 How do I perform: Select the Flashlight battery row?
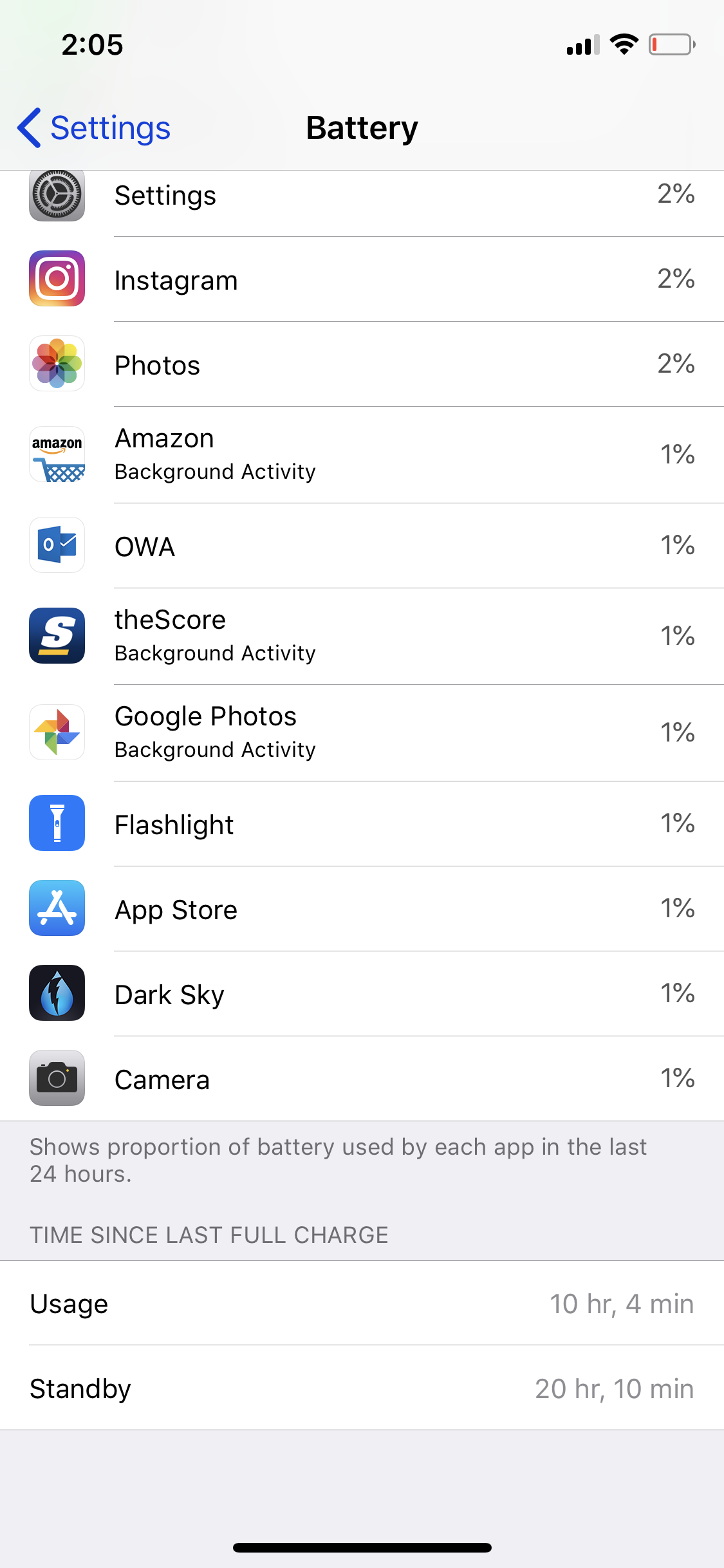(x=360, y=824)
